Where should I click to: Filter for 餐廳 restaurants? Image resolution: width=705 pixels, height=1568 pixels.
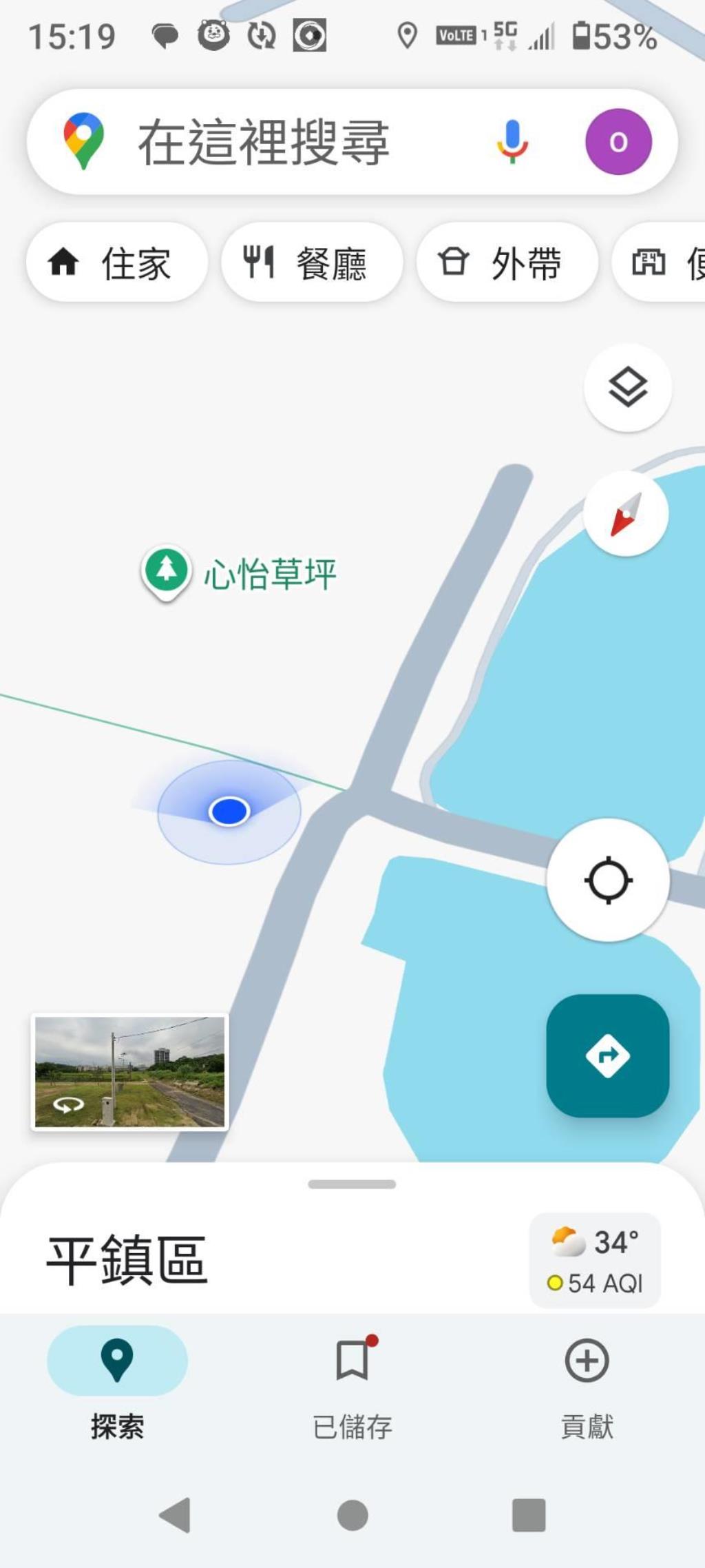(311, 263)
